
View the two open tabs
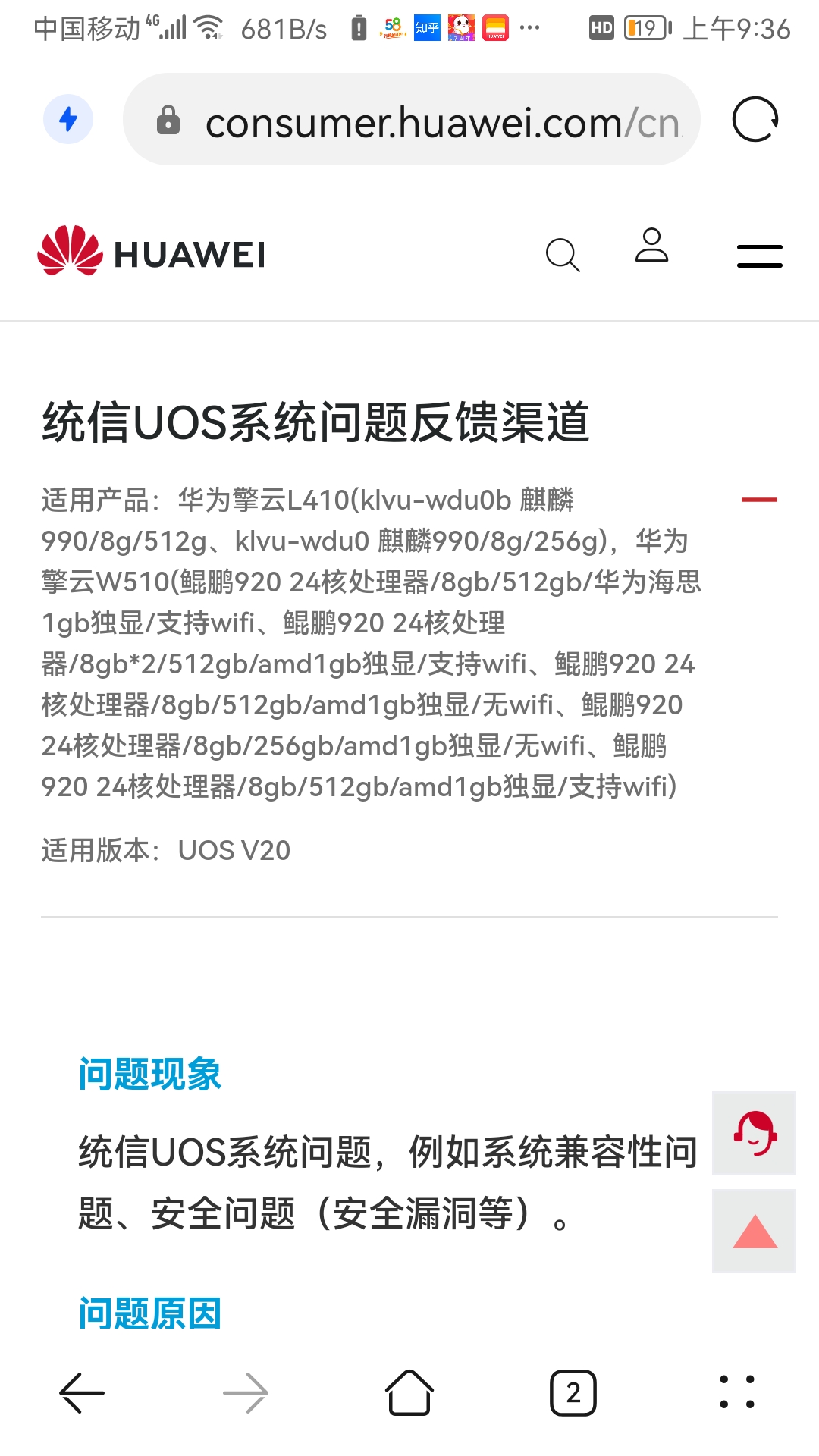tap(573, 1393)
